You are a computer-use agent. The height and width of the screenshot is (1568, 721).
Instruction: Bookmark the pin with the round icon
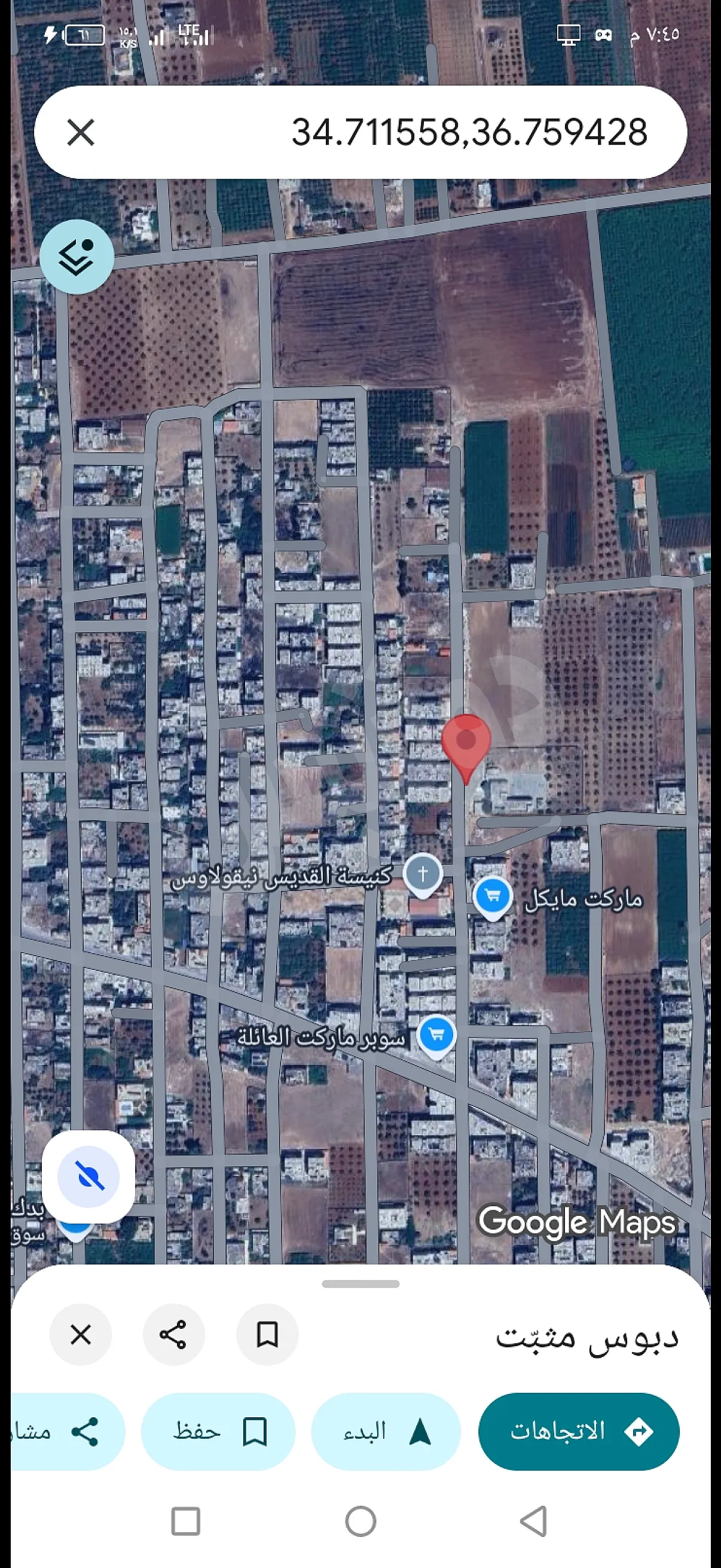coord(267,1334)
